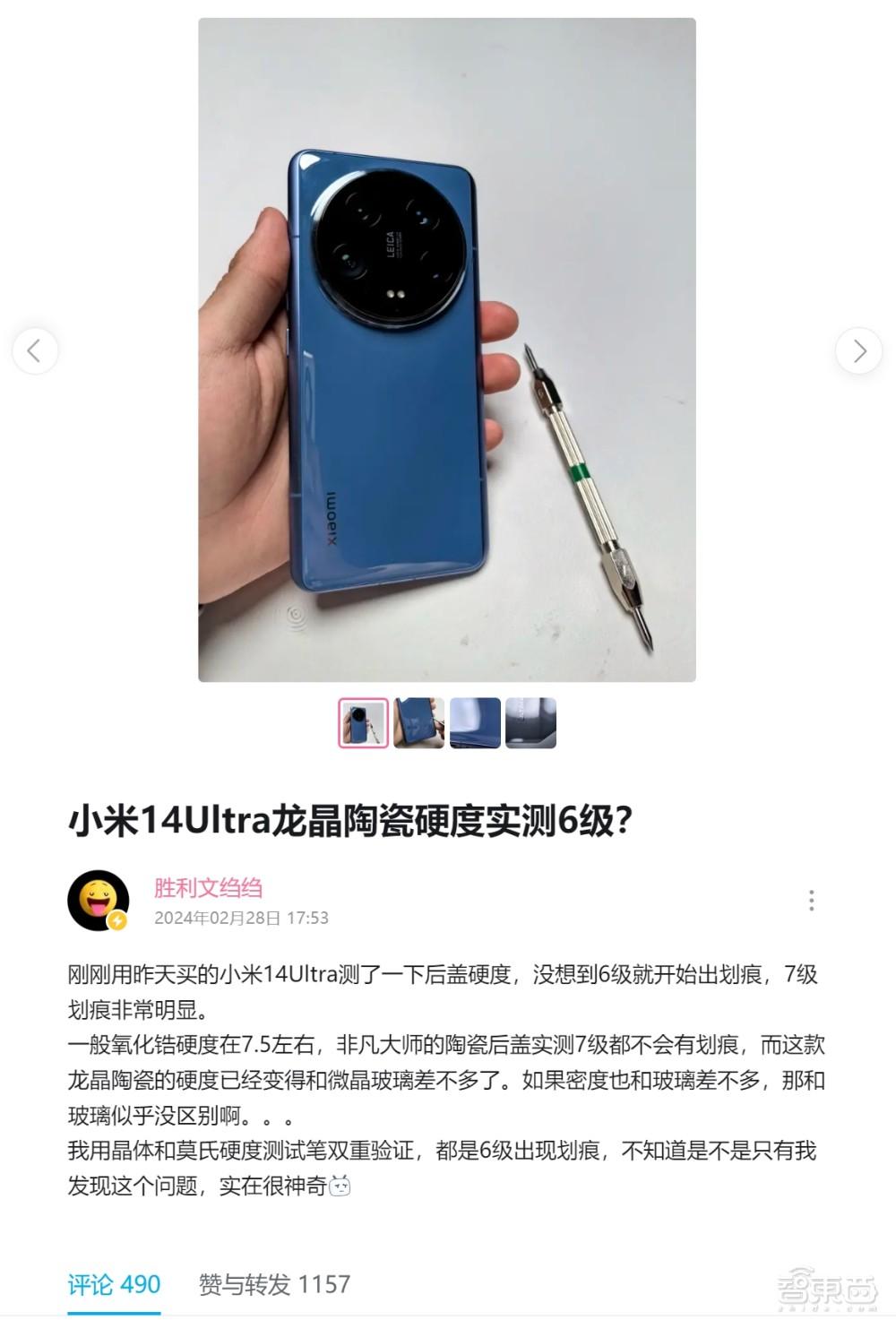Switch to the 赞与转发 1157 tab

pyautogui.click(x=274, y=1284)
